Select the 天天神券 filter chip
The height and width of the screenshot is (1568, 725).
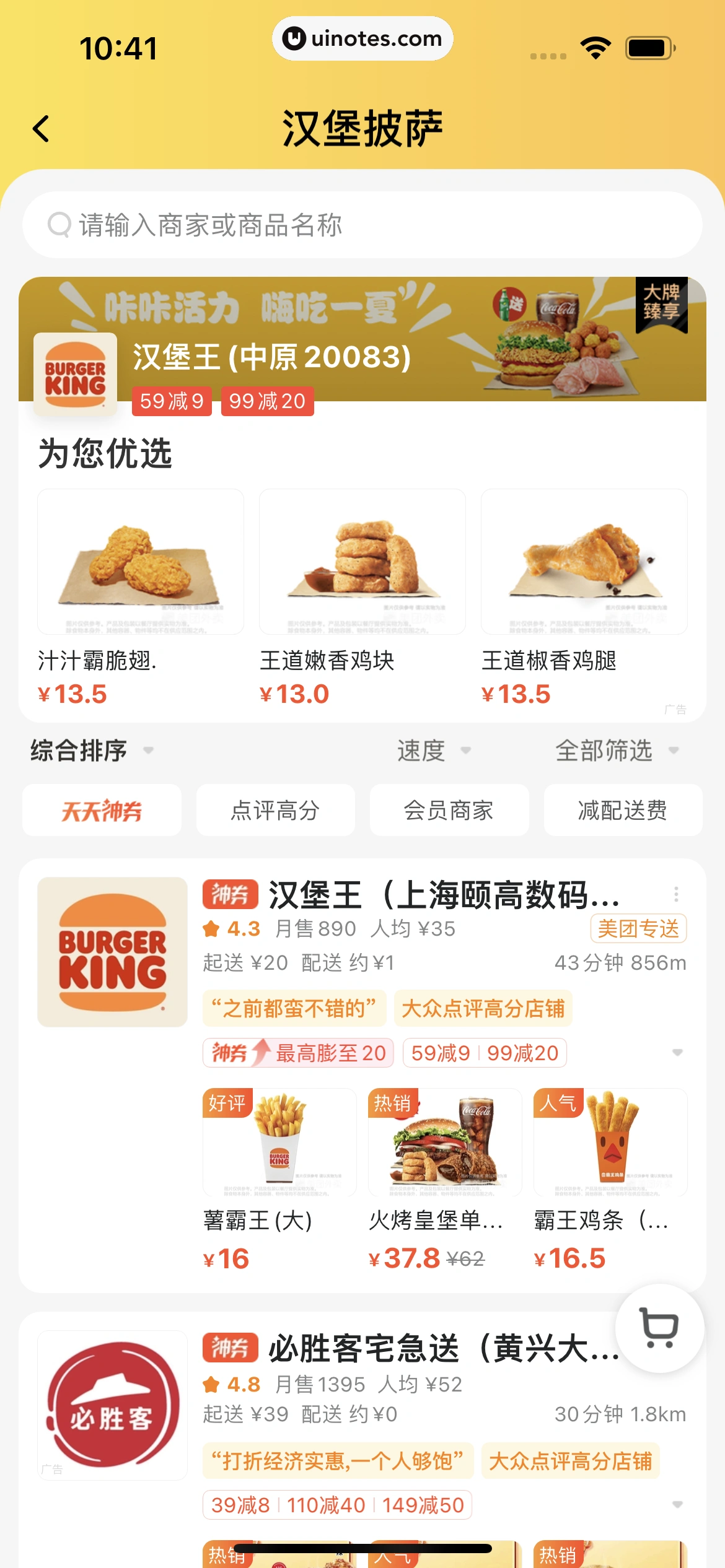click(101, 810)
